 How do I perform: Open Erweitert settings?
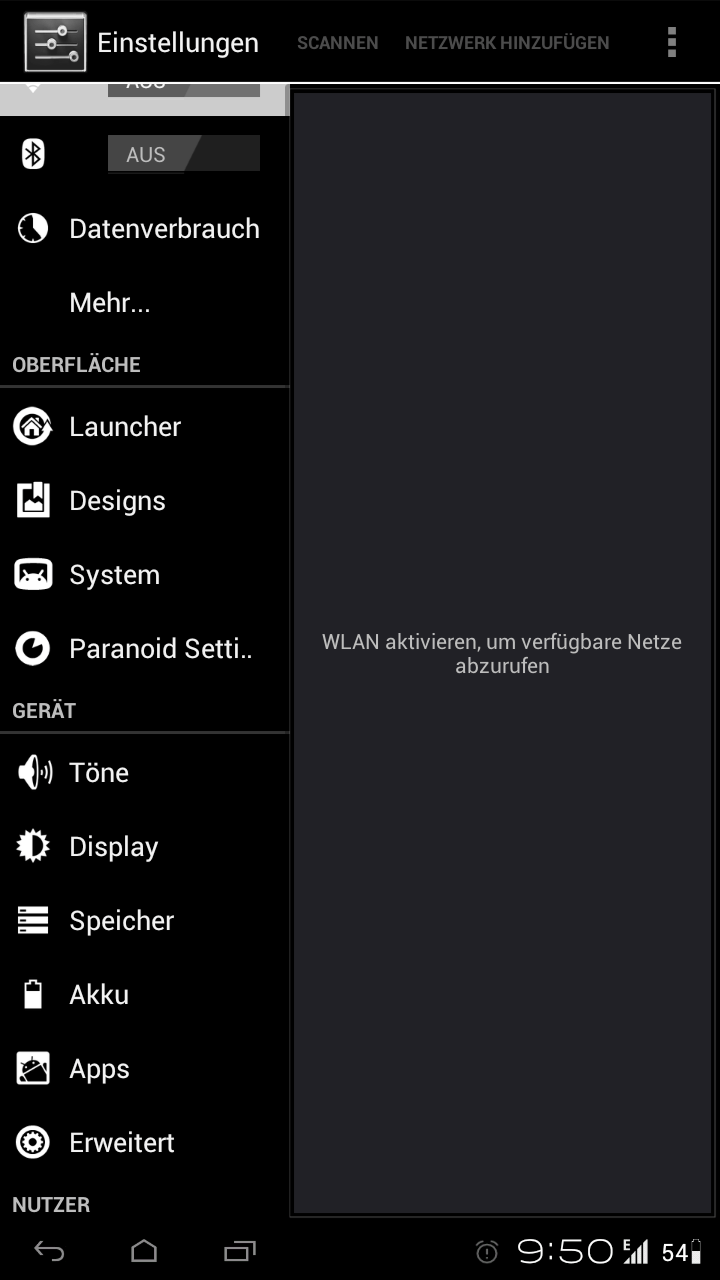point(145,1142)
